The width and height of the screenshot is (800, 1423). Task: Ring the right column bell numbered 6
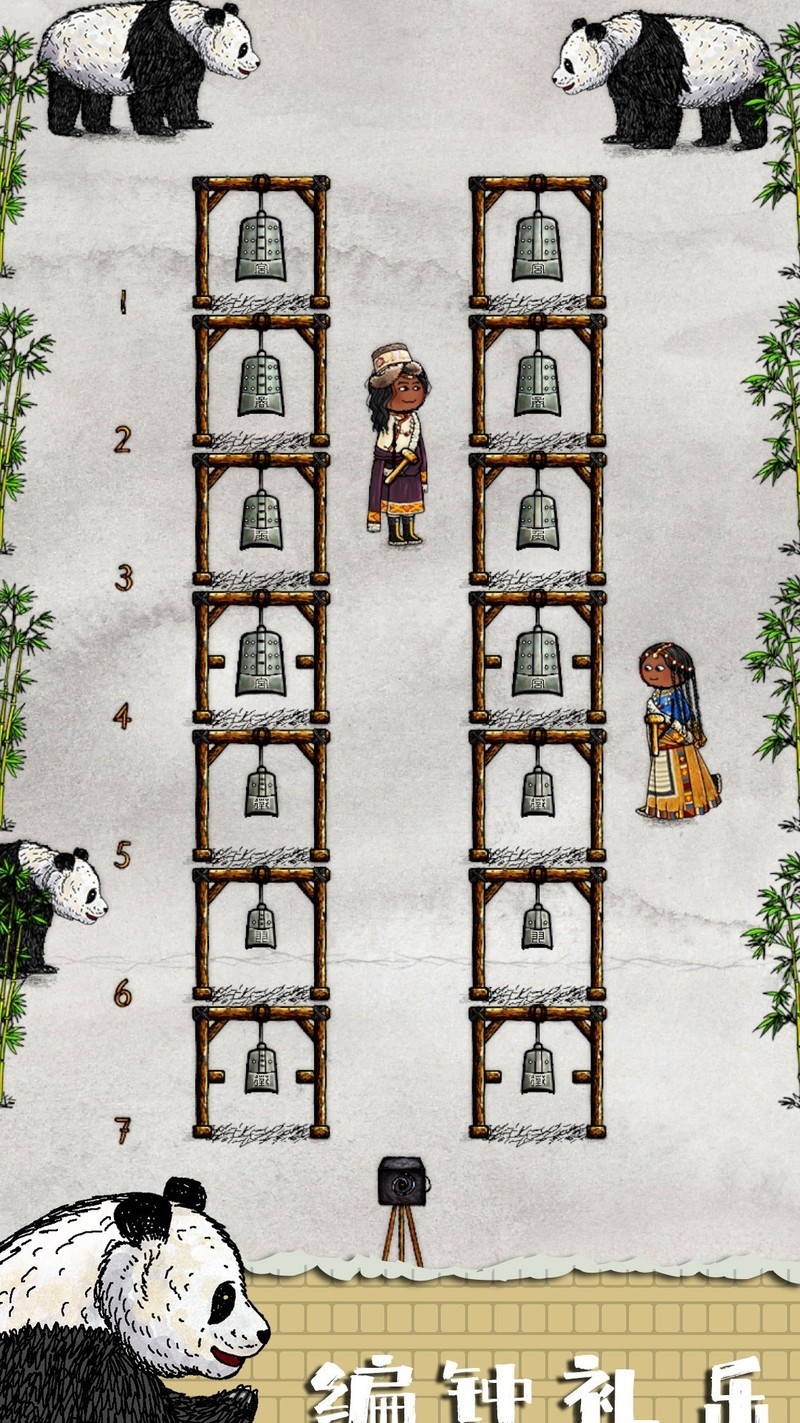tap(537, 927)
